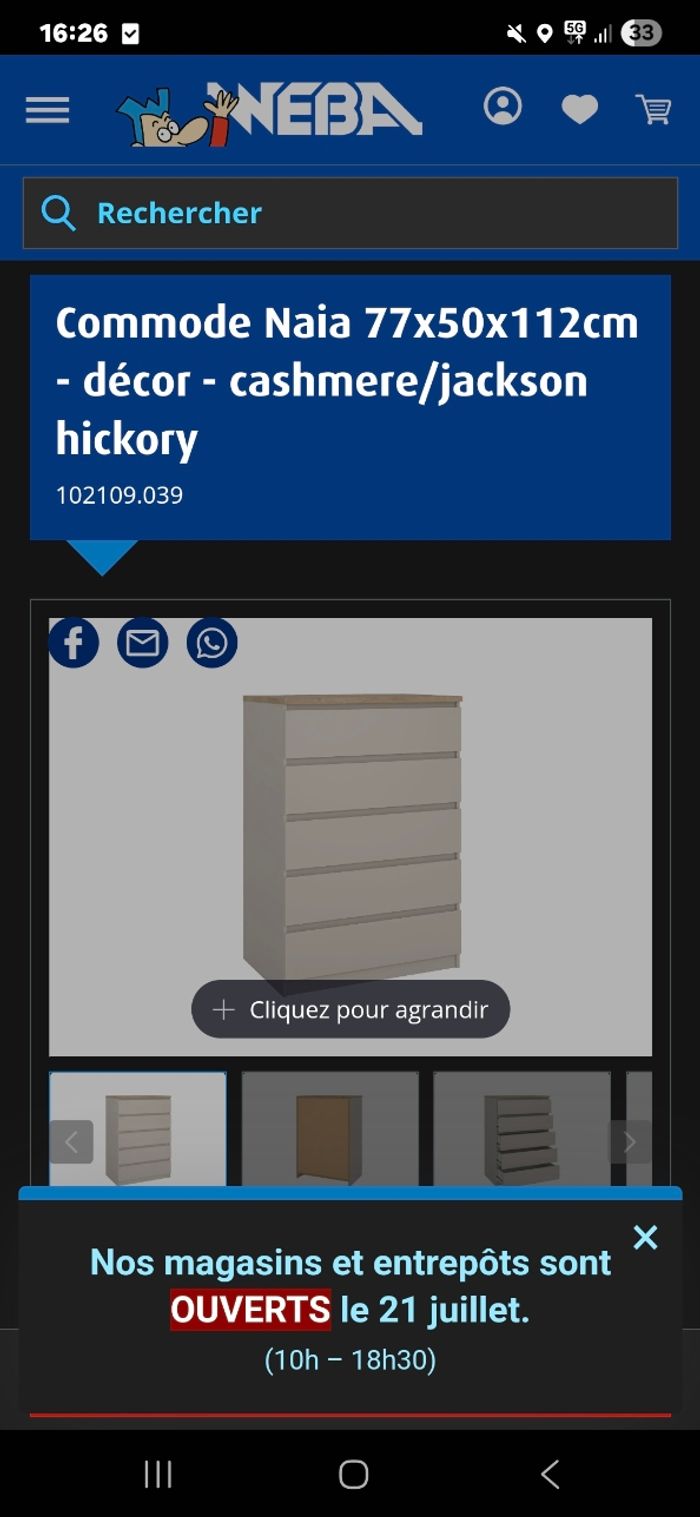Share the product by email
The width and height of the screenshot is (700, 1517).
point(143,643)
